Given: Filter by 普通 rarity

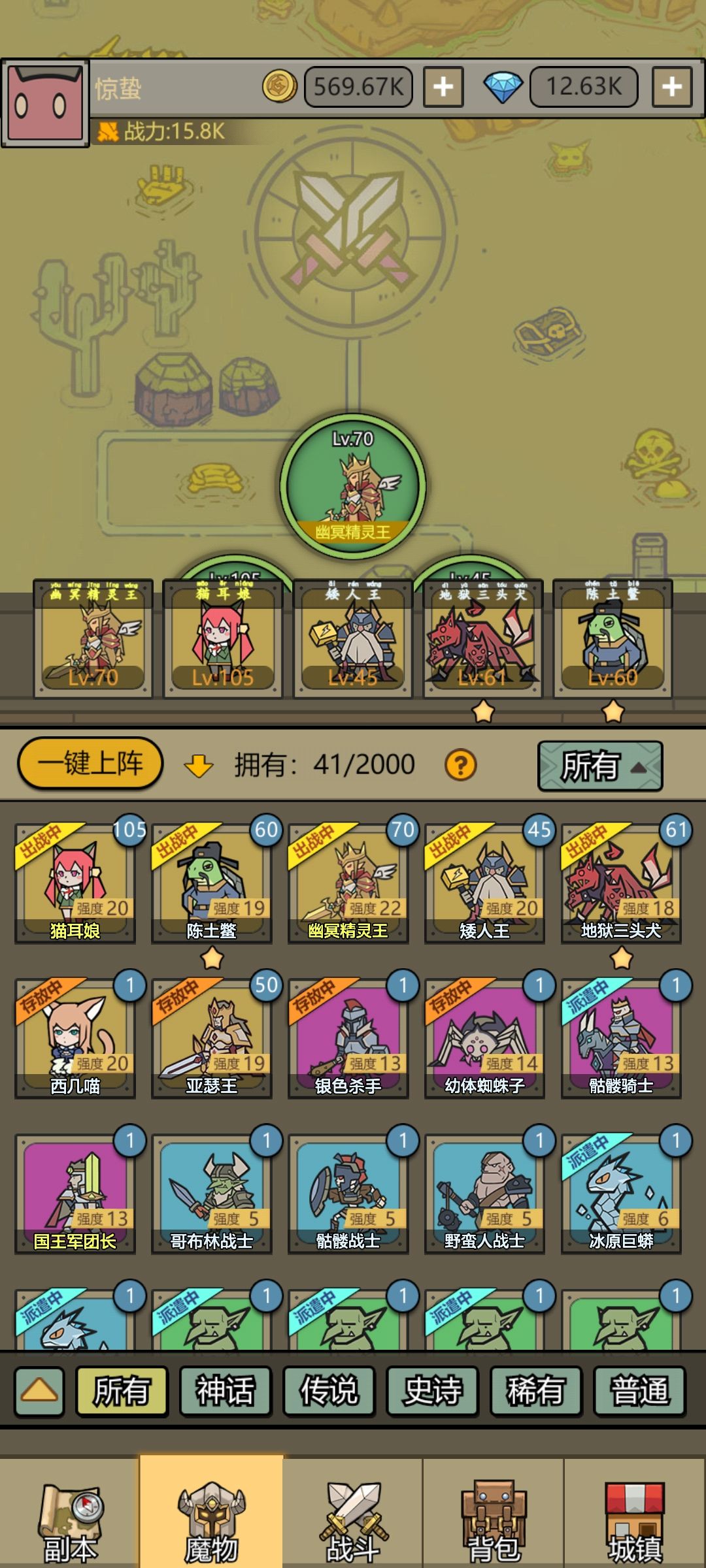Looking at the screenshot, I should [639, 1390].
